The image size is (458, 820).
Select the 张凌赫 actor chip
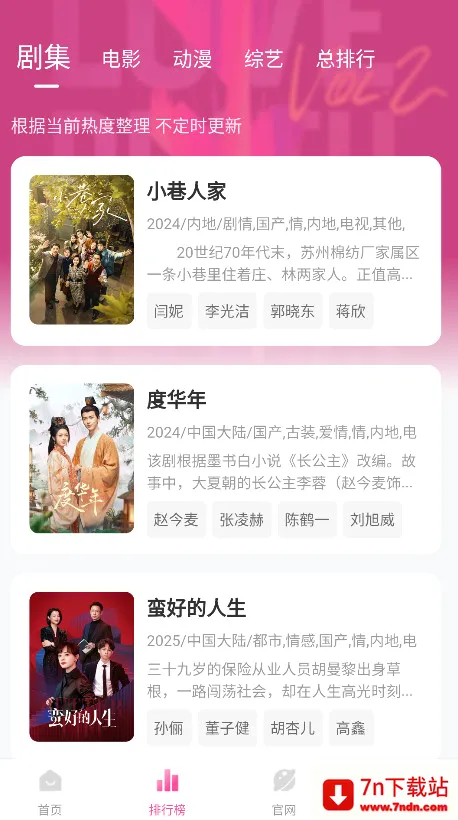tap(242, 519)
